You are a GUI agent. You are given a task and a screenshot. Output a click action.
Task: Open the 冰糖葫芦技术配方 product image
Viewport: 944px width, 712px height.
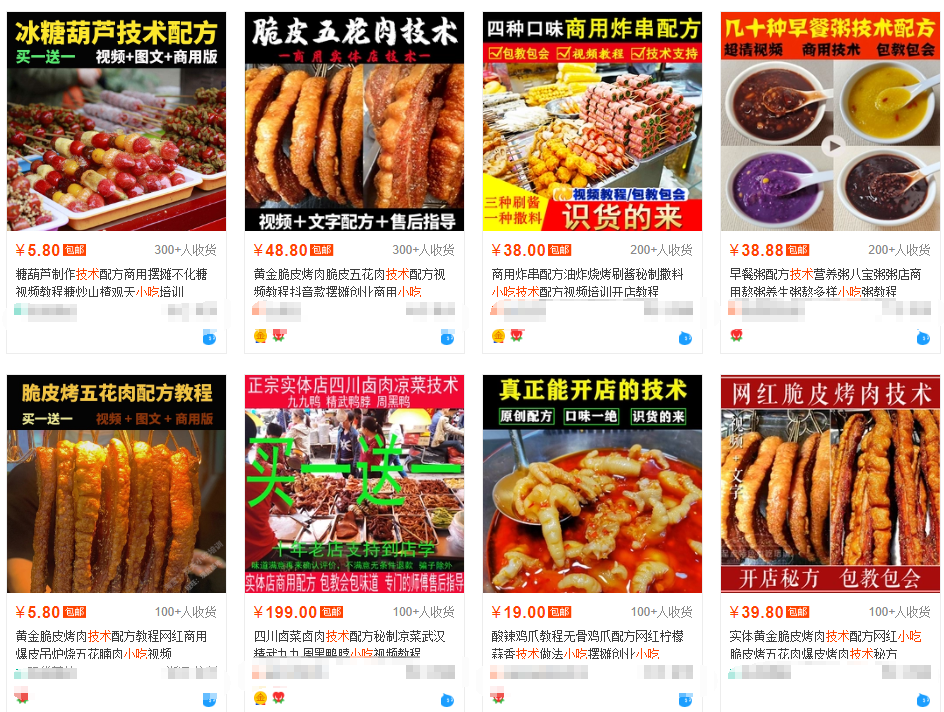point(116,121)
